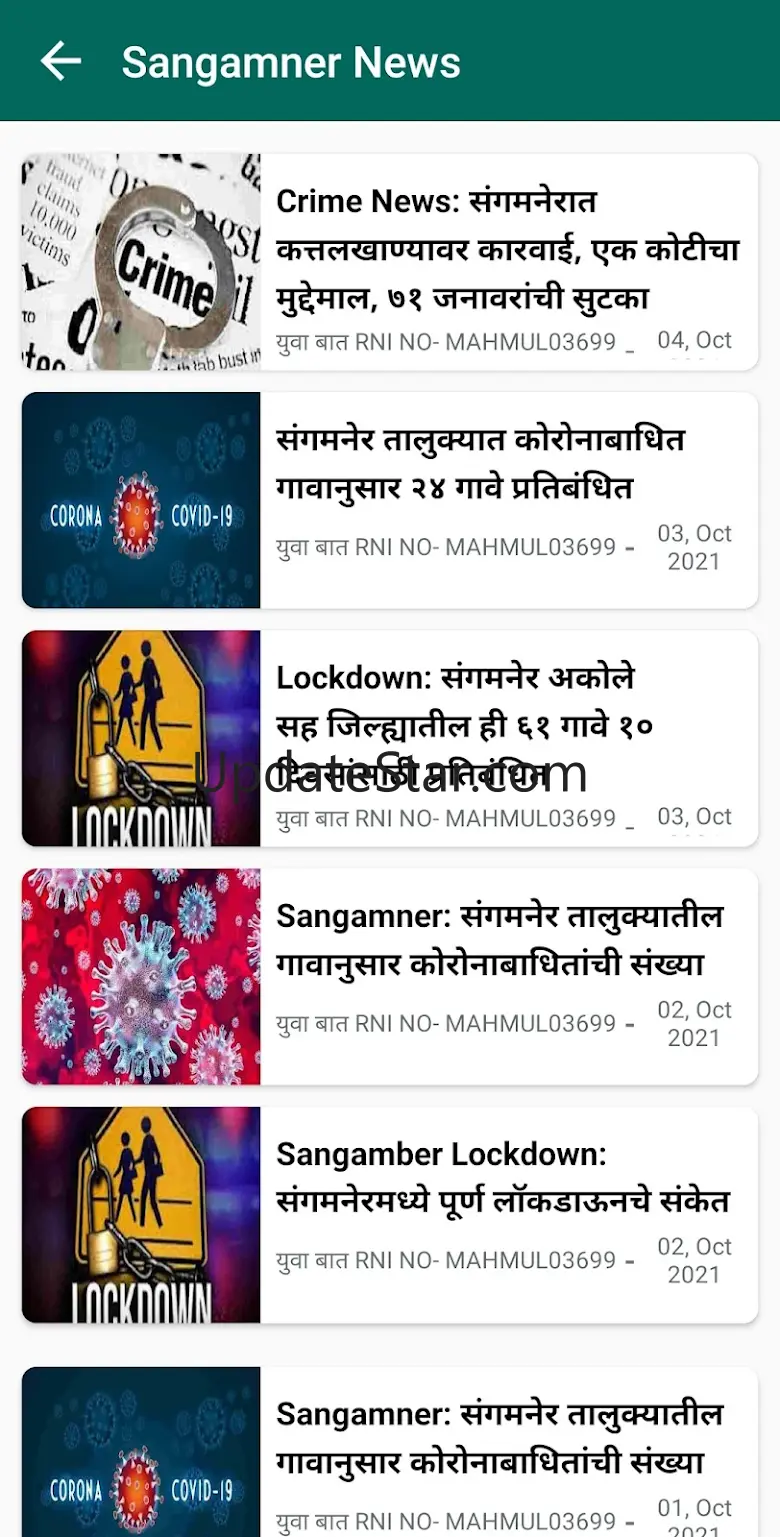Go back from Sangamner News
The height and width of the screenshot is (1537, 780).
coord(60,62)
